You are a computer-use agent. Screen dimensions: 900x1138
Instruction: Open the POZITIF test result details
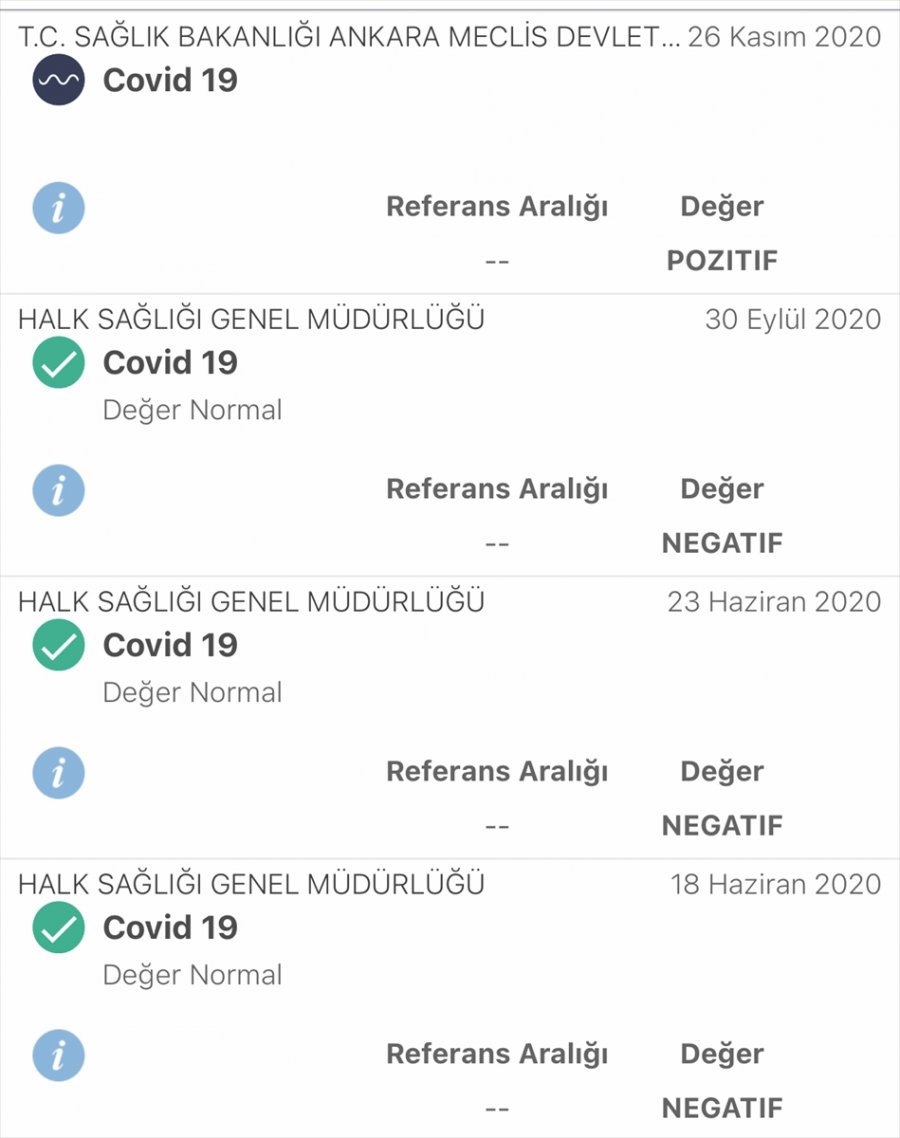(722, 260)
